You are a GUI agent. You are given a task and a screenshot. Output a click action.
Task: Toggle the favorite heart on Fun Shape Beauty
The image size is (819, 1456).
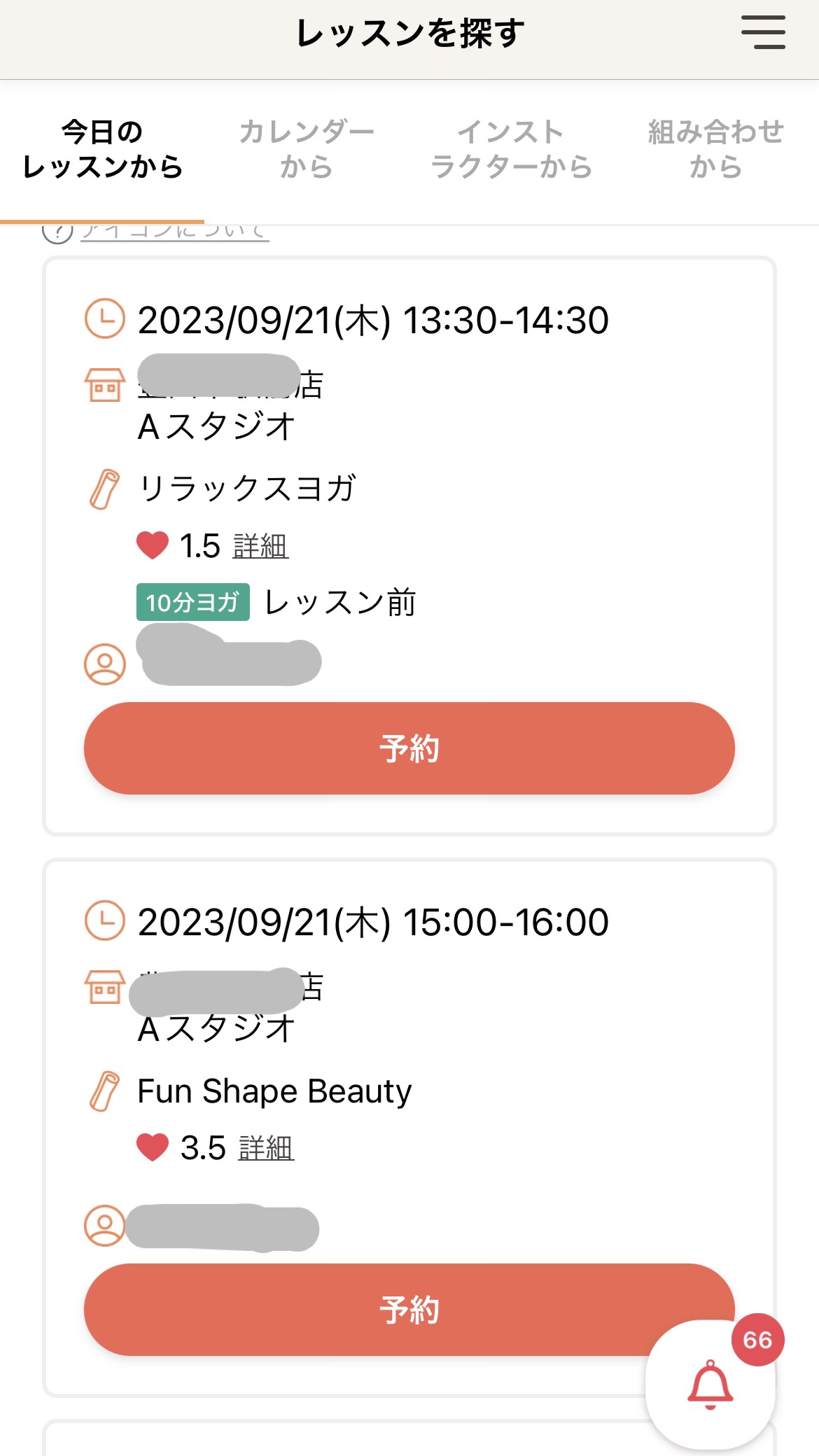153,1146
